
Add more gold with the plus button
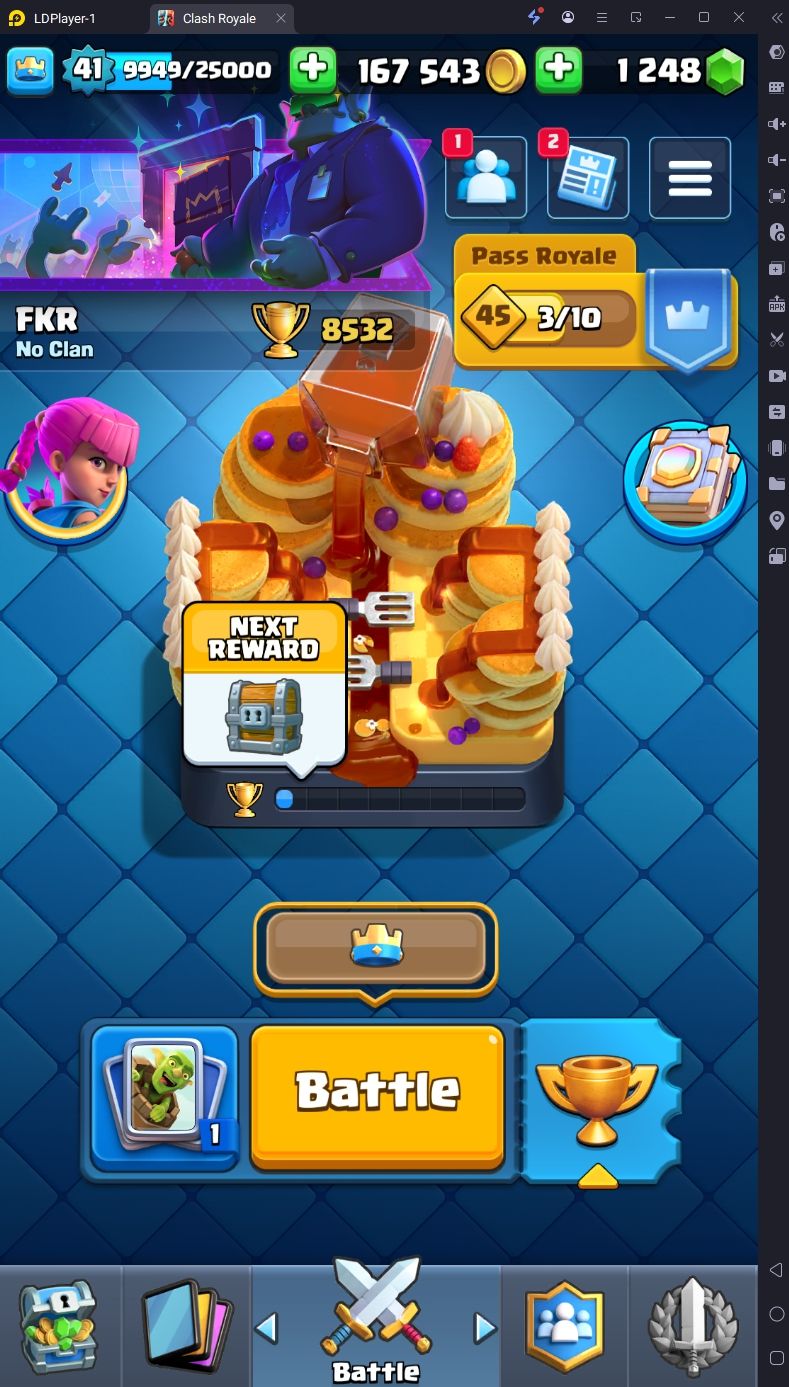(x=313, y=70)
